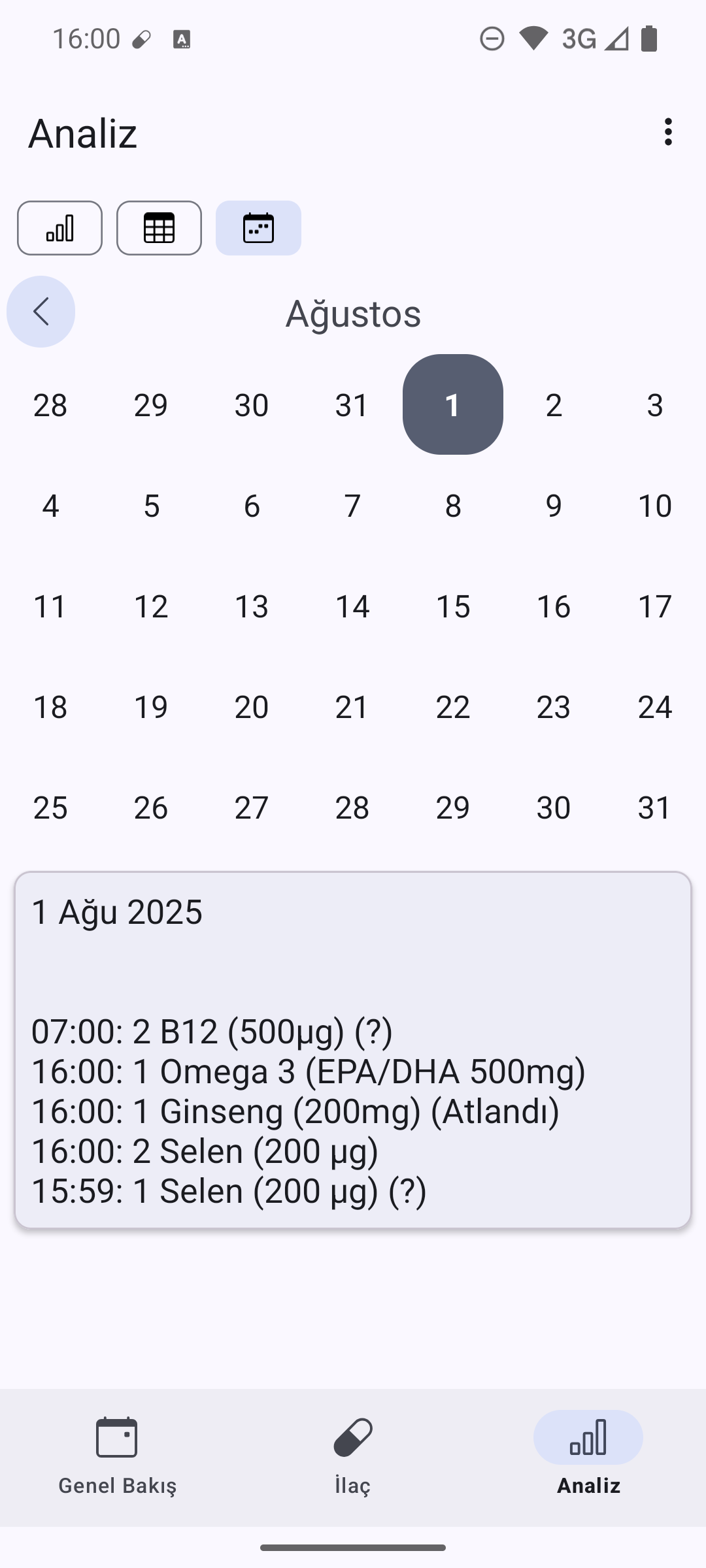Screen dimensions: 706x1568
Task: Tap day 23 in the calendar
Action: [x=554, y=707]
